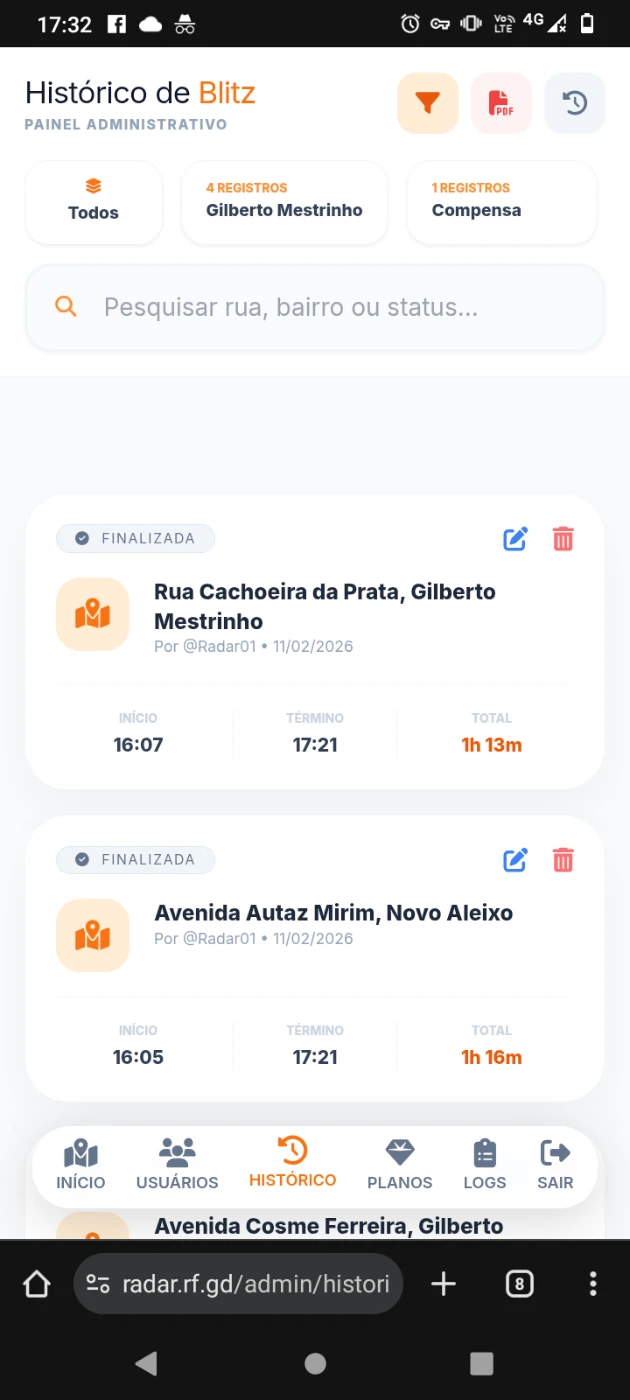The image size is (630, 1400).
Task: Select the Todos filter chip
Action: (x=93, y=201)
